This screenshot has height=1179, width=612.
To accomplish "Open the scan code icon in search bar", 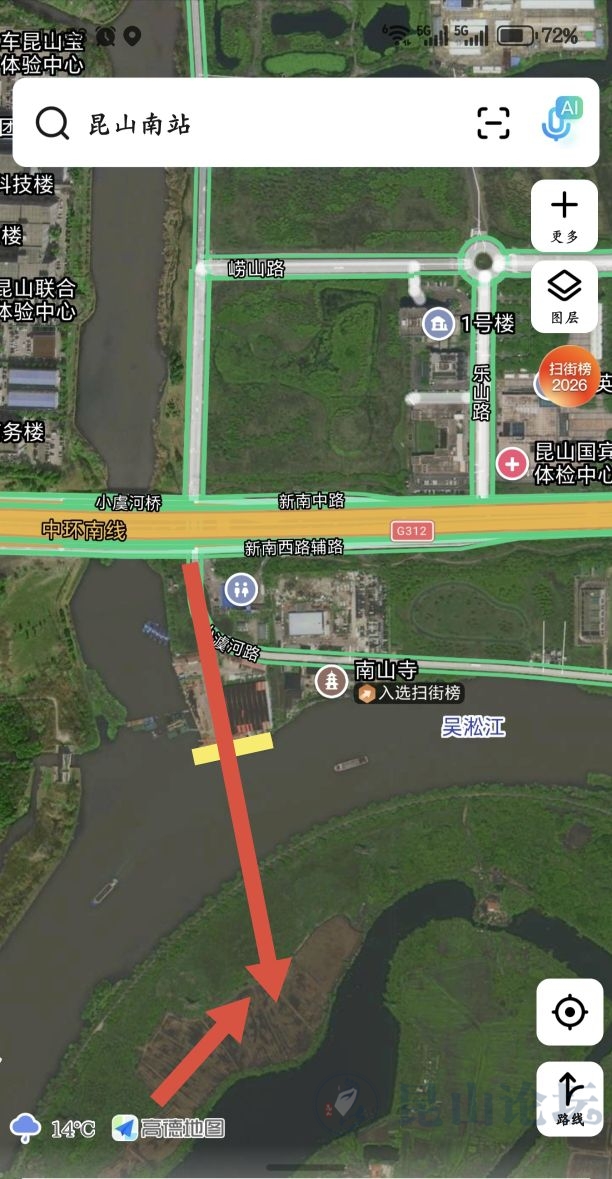I will pyautogui.click(x=493, y=123).
